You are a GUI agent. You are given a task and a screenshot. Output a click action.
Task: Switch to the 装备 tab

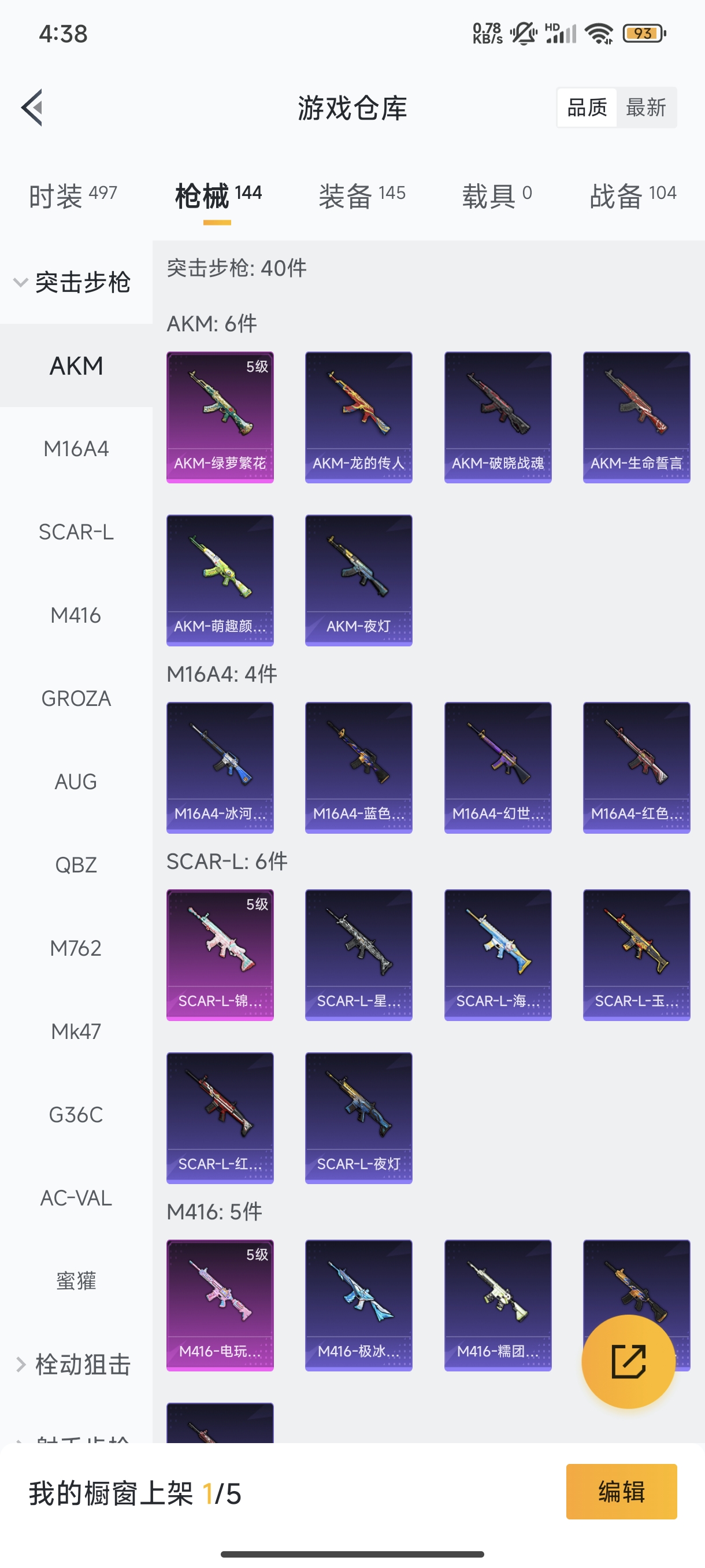click(362, 196)
